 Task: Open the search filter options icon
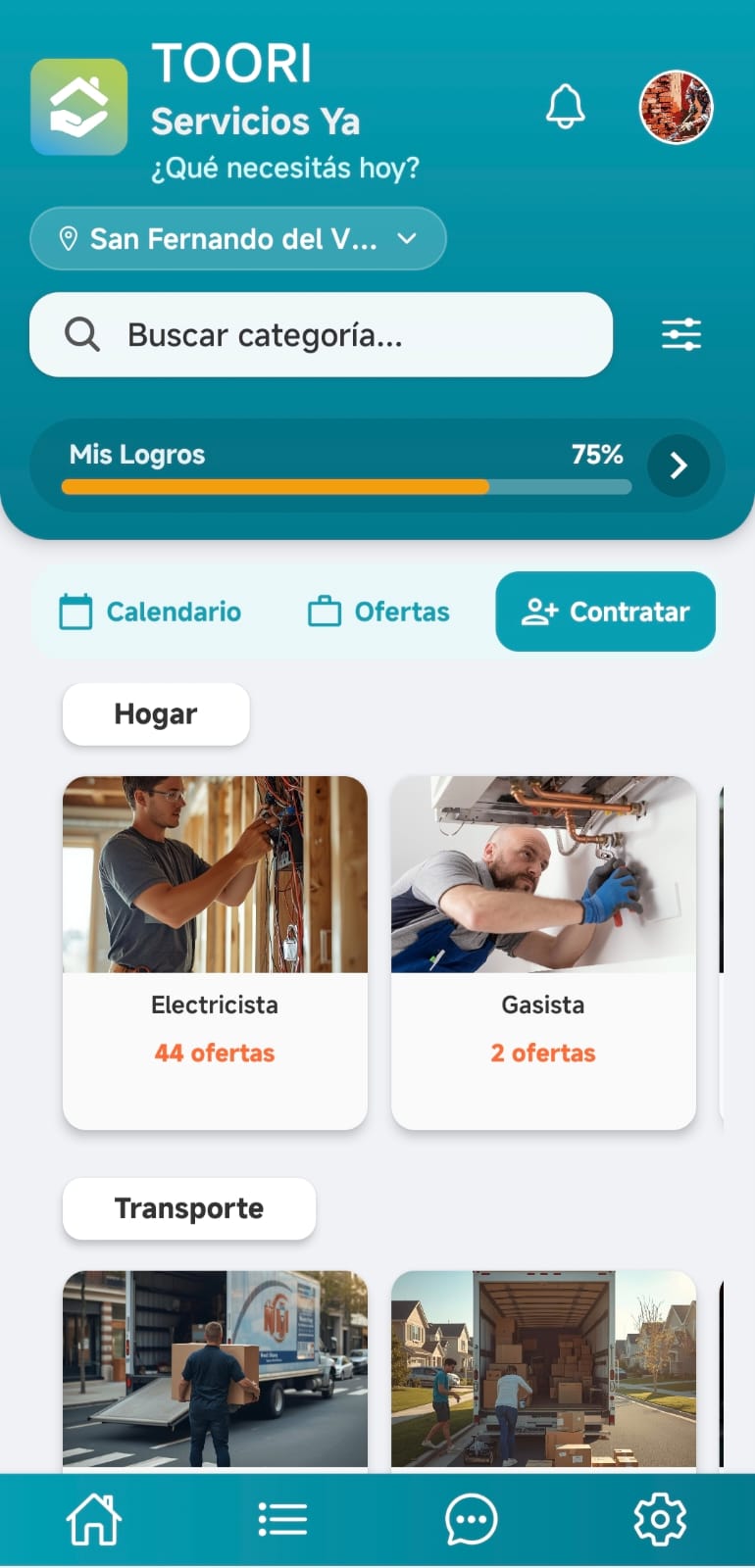[x=680, y=334]
